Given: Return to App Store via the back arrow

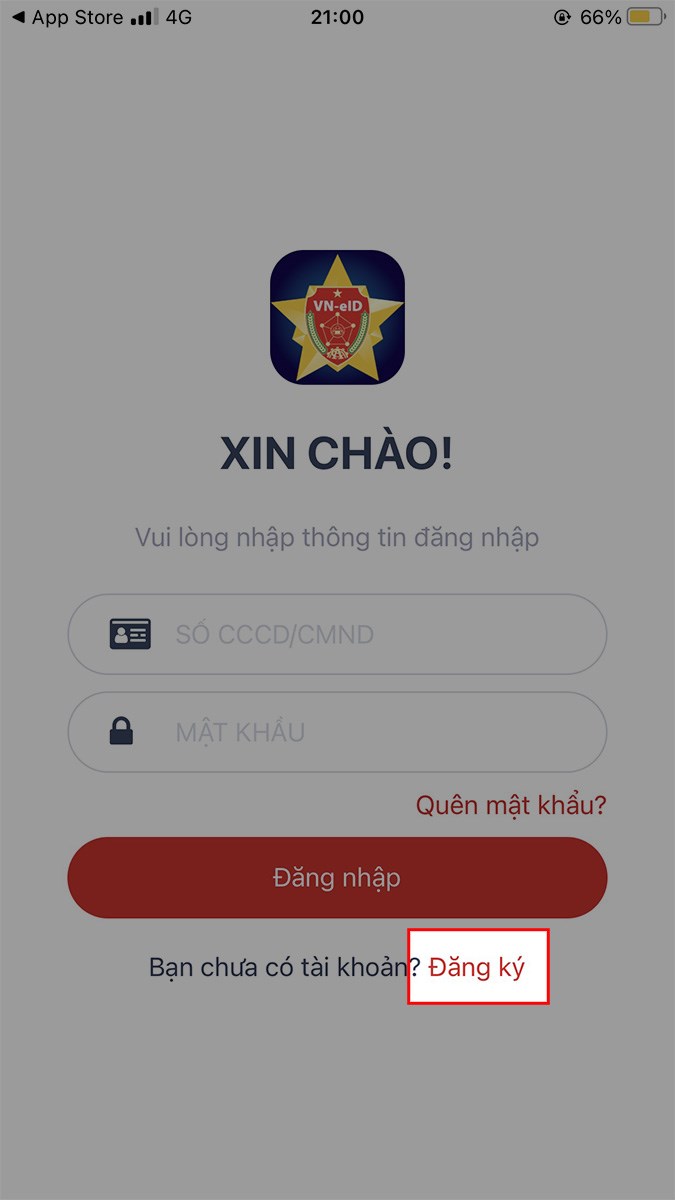Looking at the screenshot, I should tap(70, 17).
